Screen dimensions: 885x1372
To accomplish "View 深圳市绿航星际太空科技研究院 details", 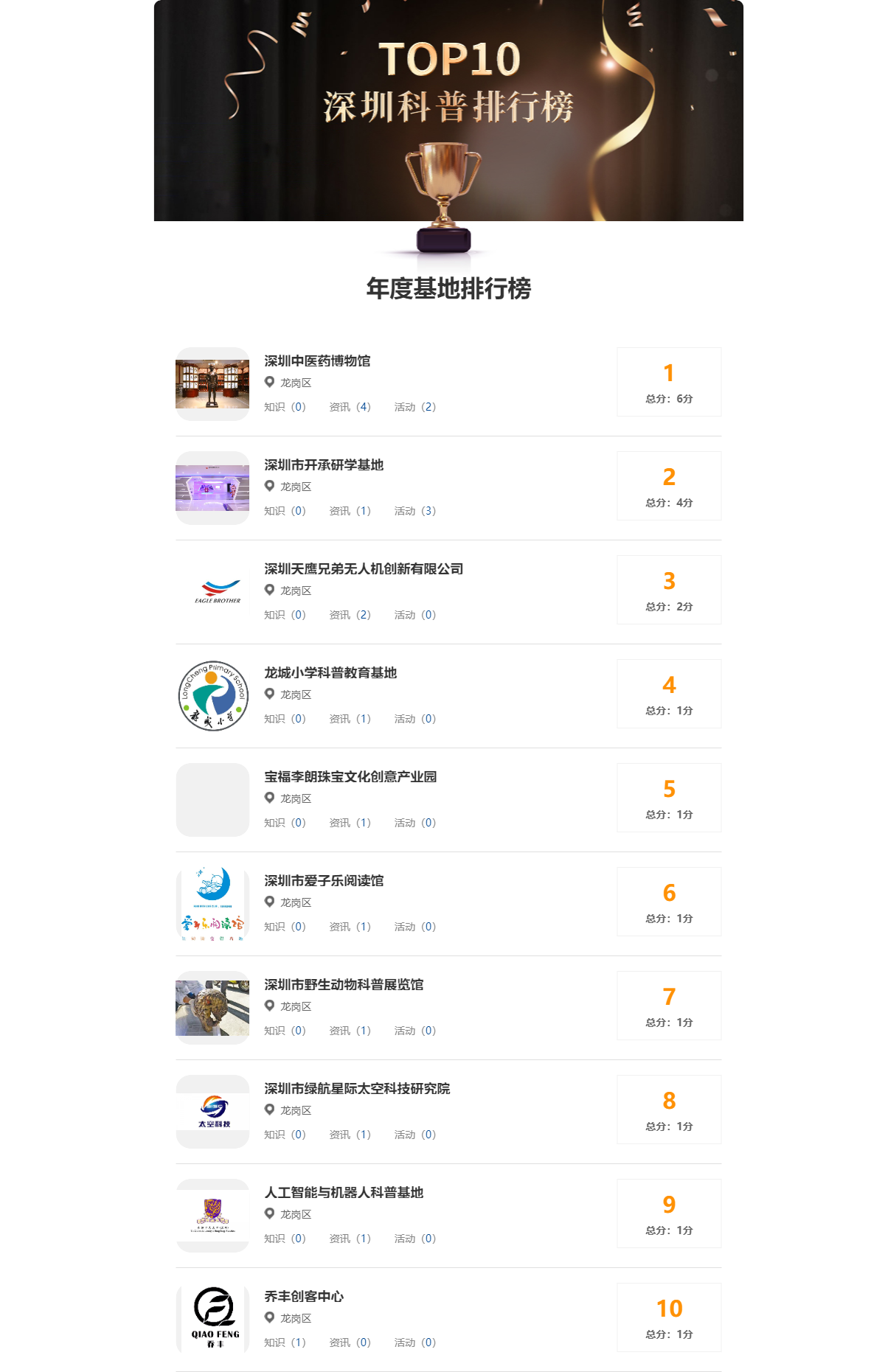I will (357, 1089).
